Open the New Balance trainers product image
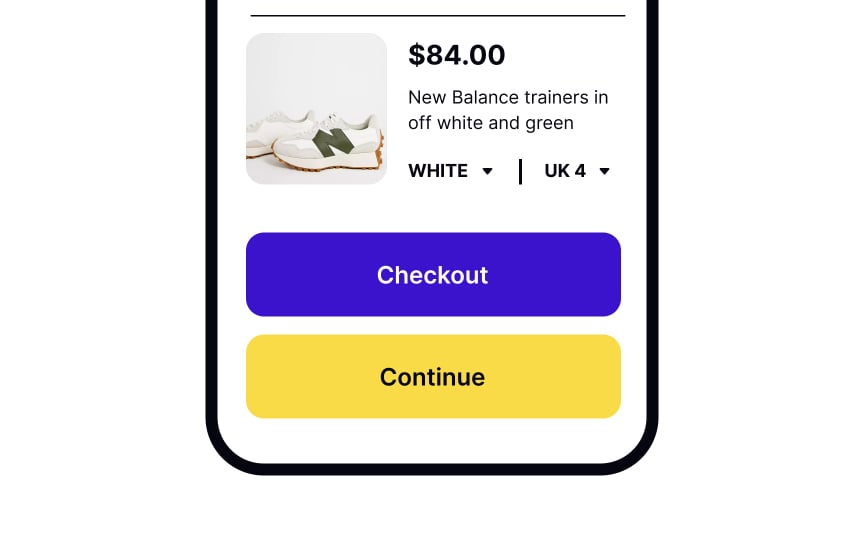 coord(316,109)
